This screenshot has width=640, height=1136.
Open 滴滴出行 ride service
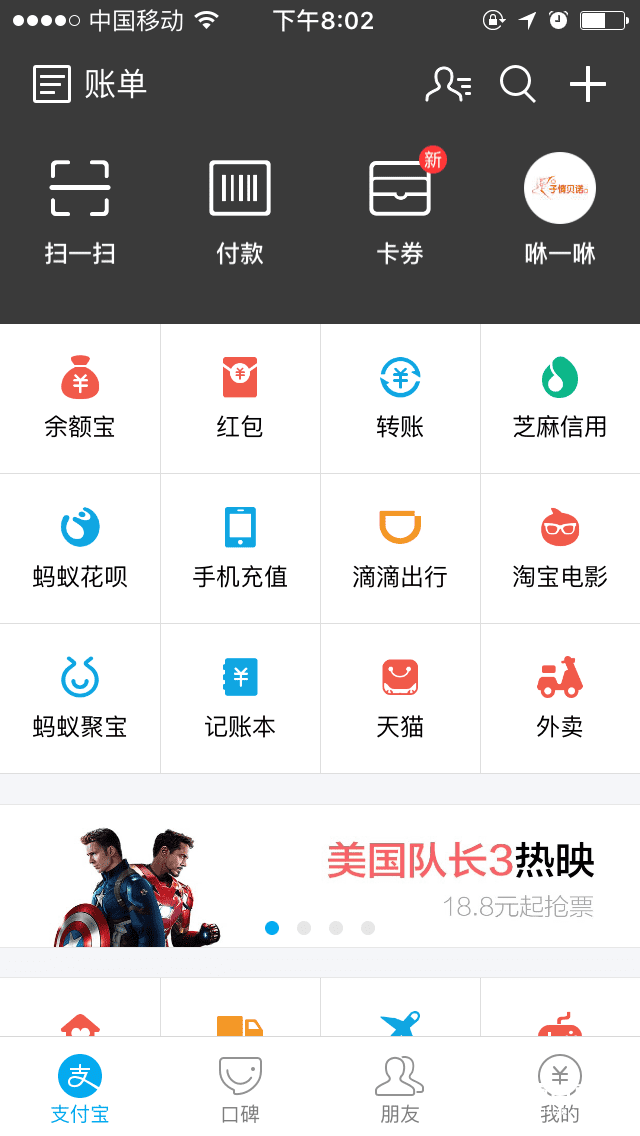[400, 548]
